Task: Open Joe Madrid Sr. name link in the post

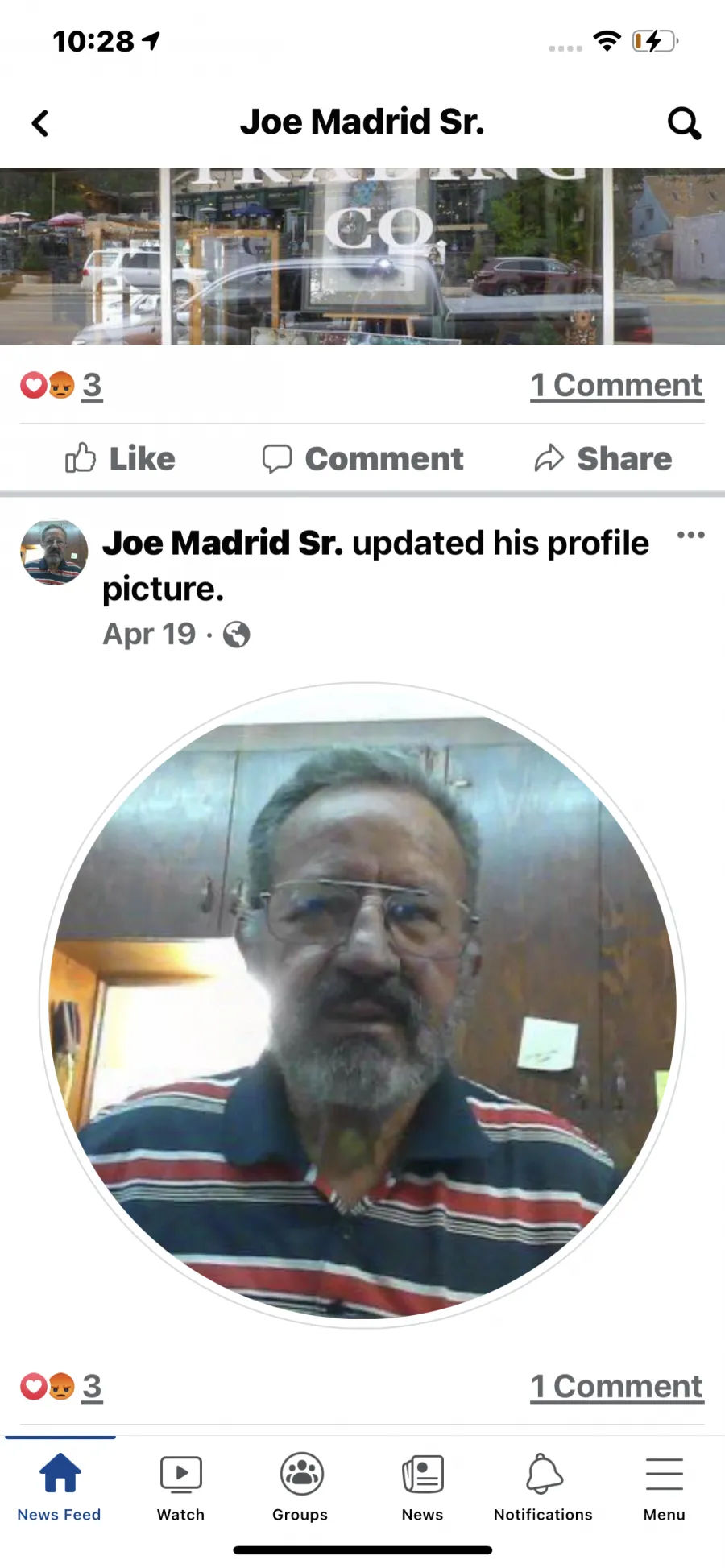Action: click(222, 543)
